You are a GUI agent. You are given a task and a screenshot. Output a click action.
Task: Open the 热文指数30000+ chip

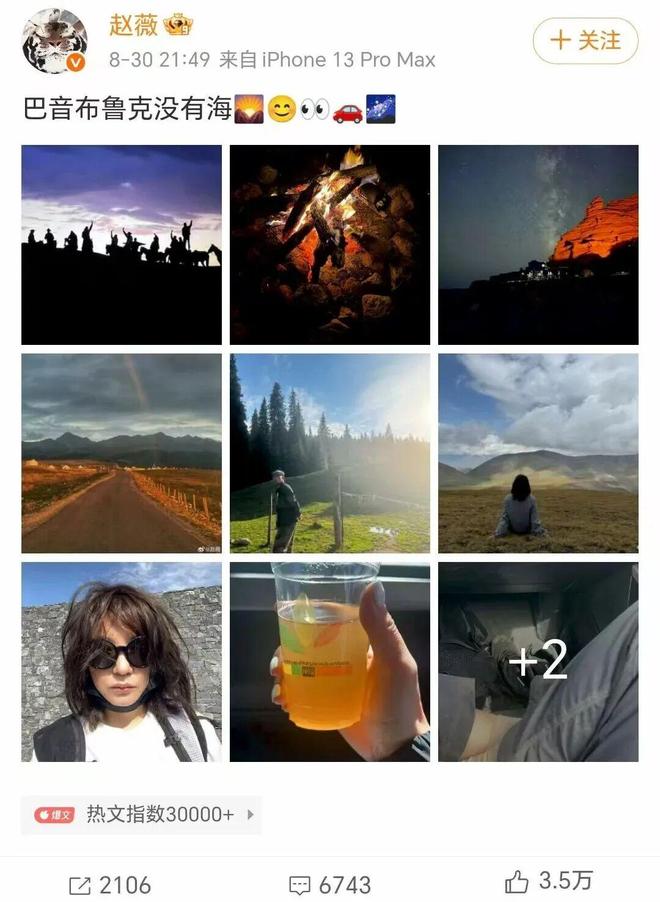click(141, 815)
